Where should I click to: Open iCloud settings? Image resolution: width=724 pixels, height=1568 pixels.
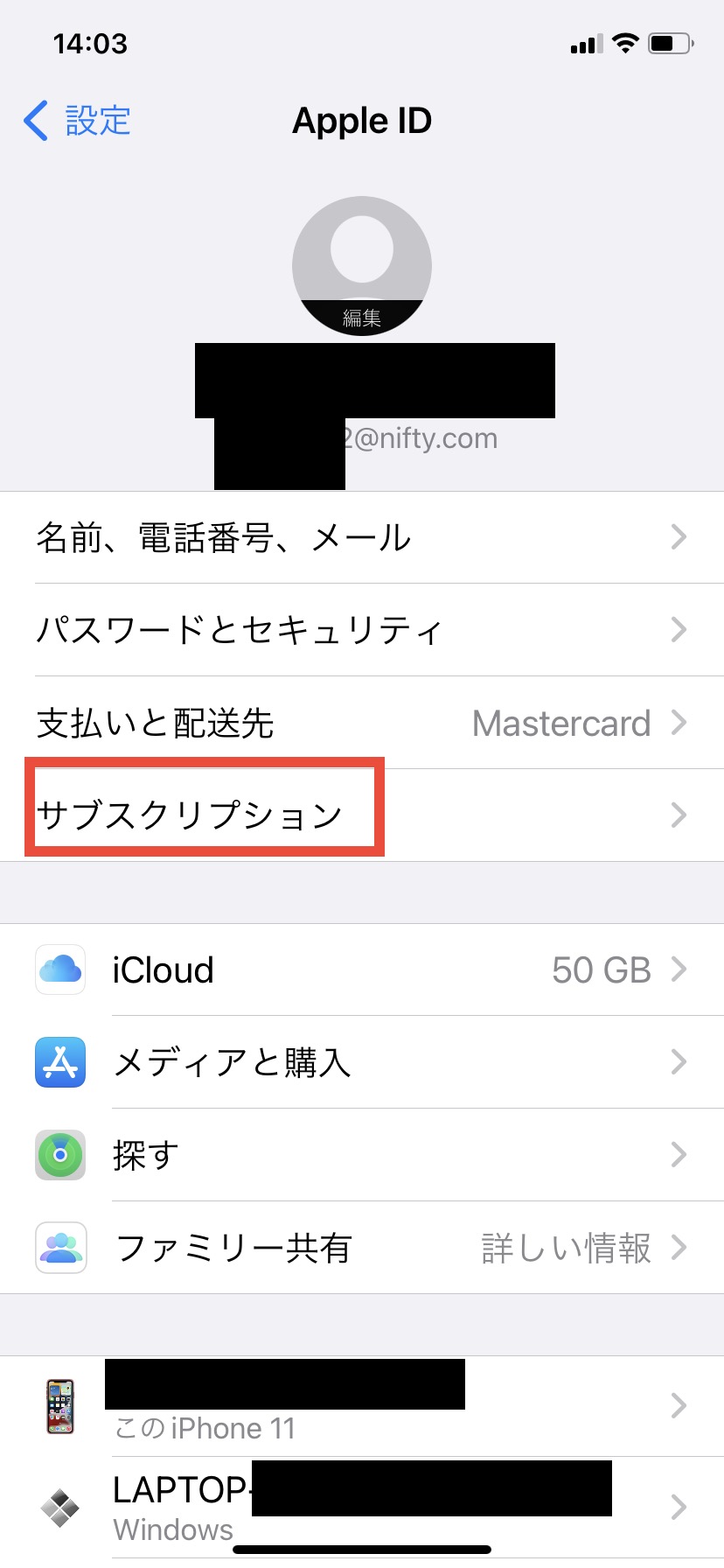tap(362, 969)
